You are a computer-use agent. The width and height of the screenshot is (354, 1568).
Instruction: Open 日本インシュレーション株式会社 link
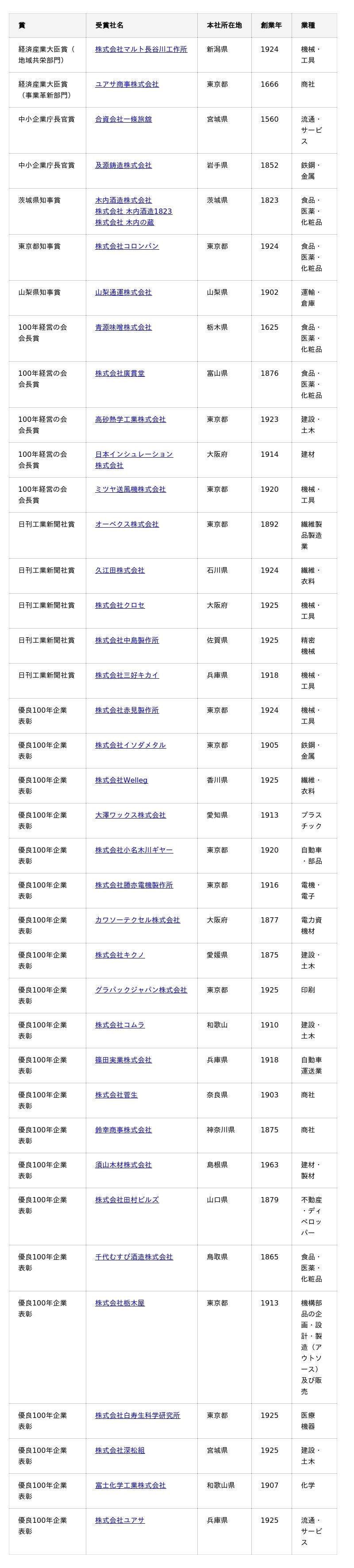[x=134, y=454]
